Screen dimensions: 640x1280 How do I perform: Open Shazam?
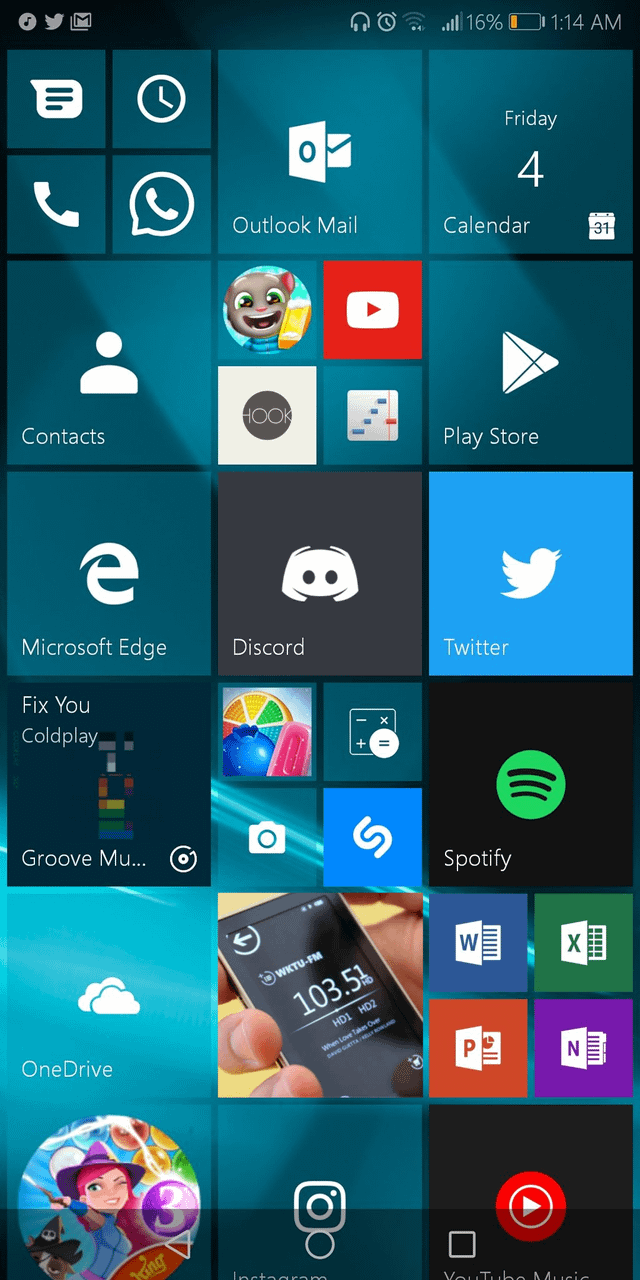(372, 838)
